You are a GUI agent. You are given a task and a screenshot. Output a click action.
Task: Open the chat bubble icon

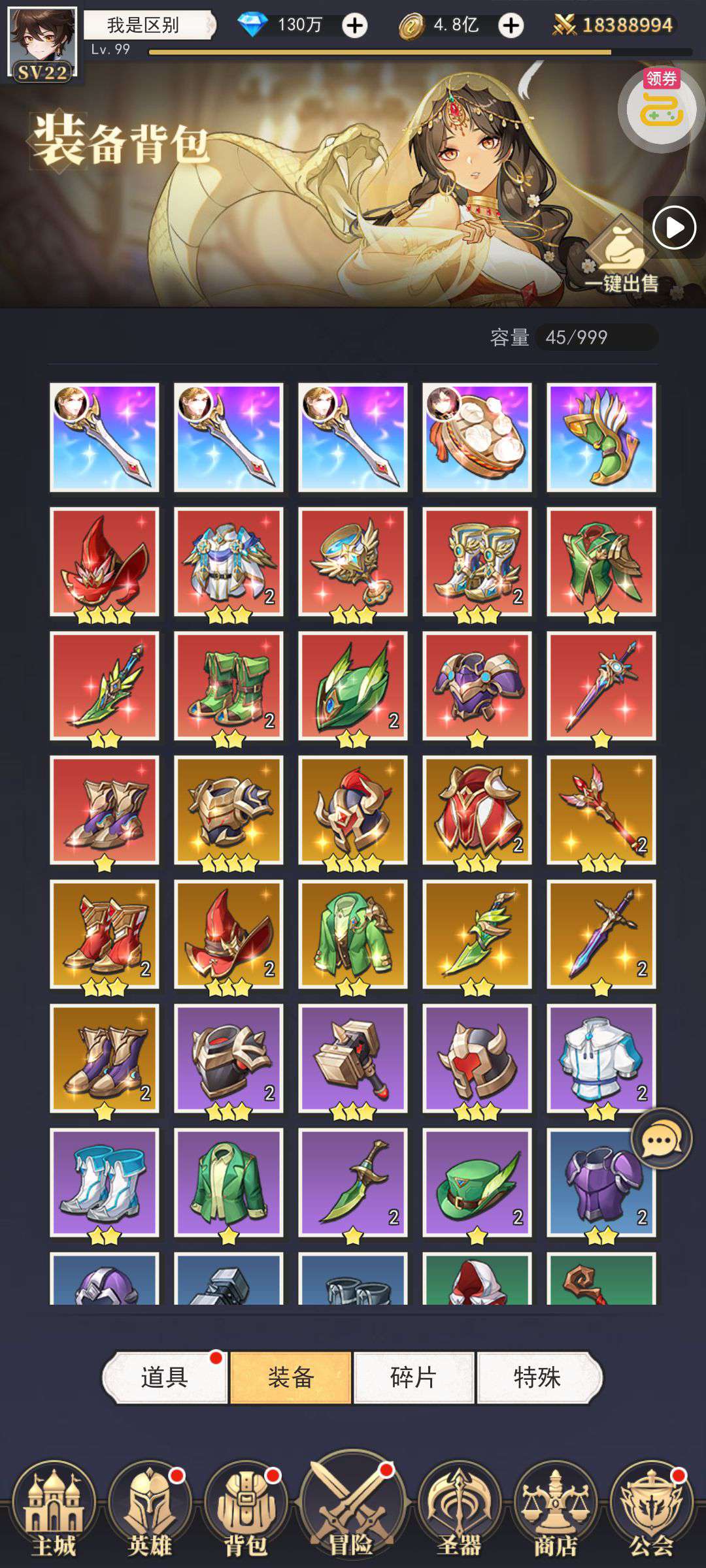(661, 1139)
